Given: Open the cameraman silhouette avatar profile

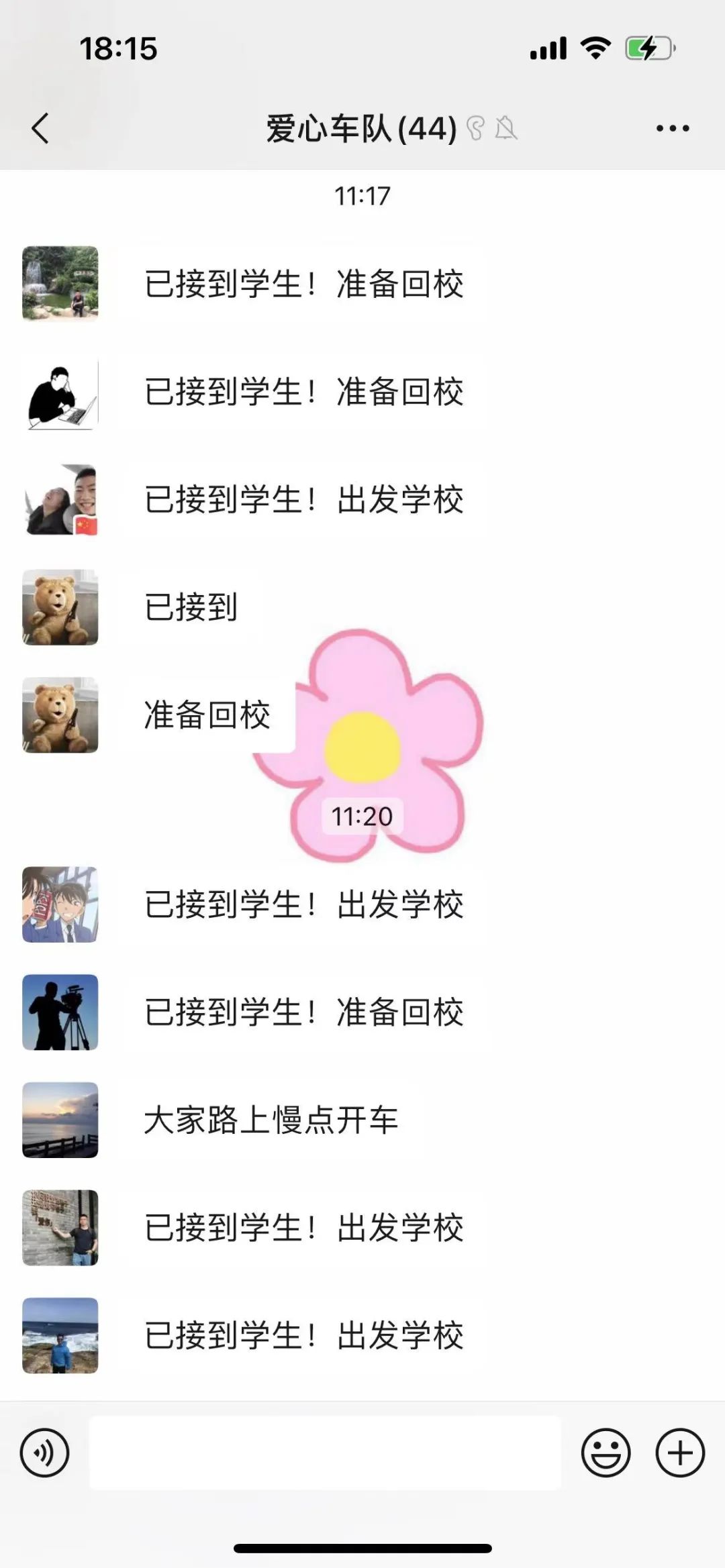Looking at the screenshot, I should pos(60,1012).
